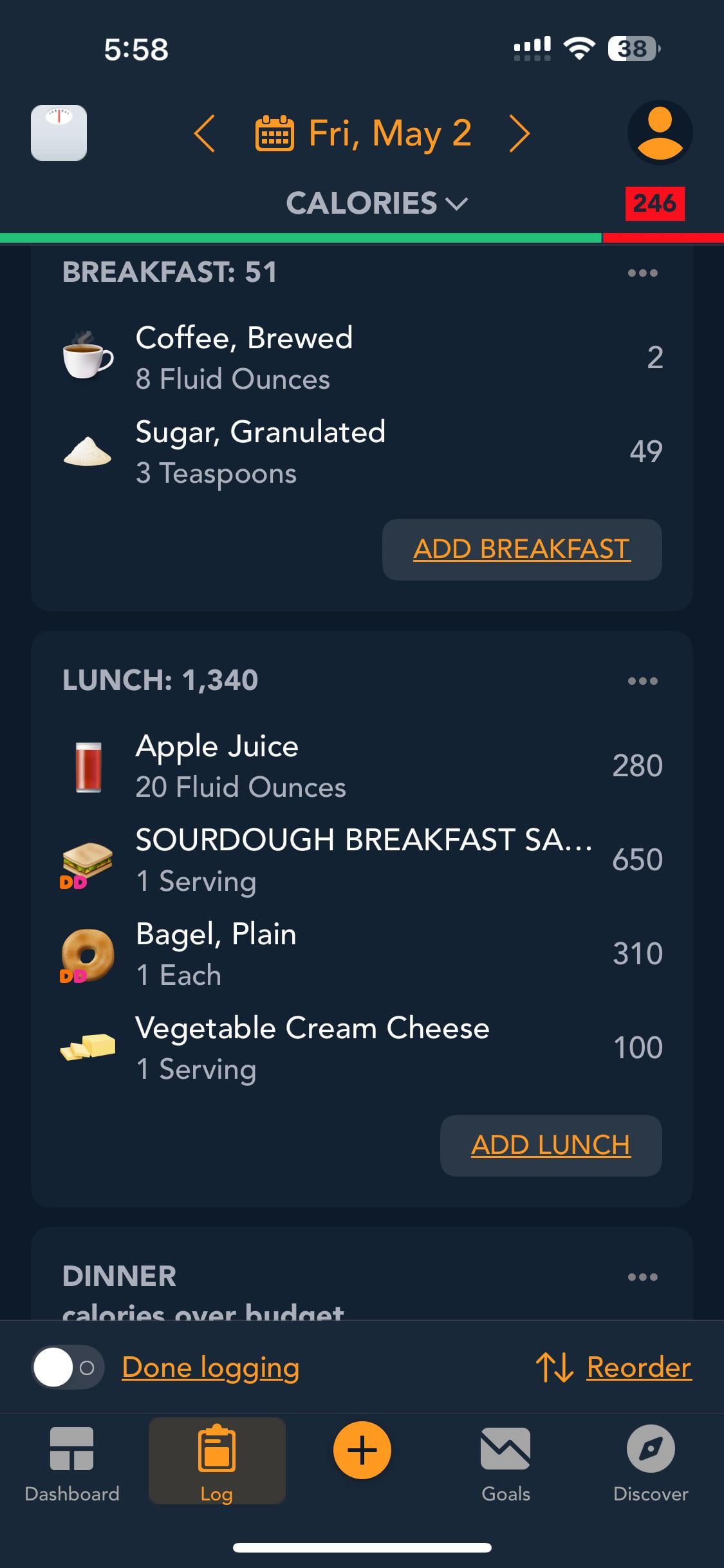Open the Sourdough Breakfast sandwich entry

click(362, 859)
